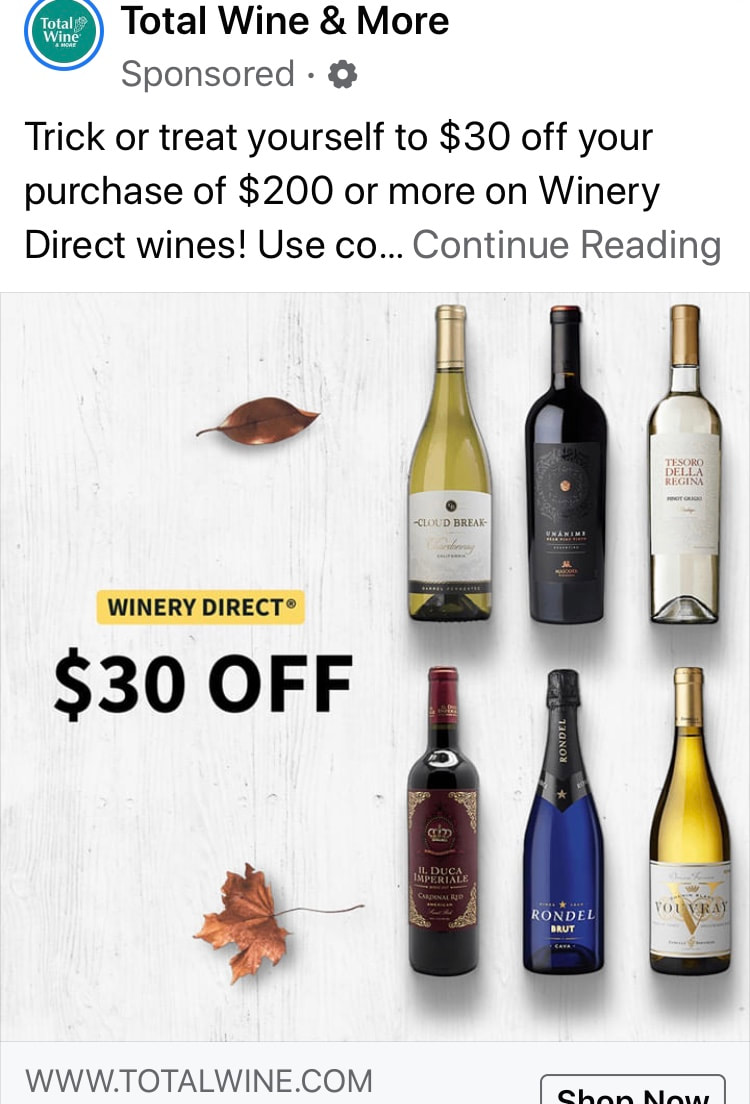The image size is (750, 1104).
Task: Open the Total Wine & More page name
Action: pyautogui.click(x=285, y=20)
